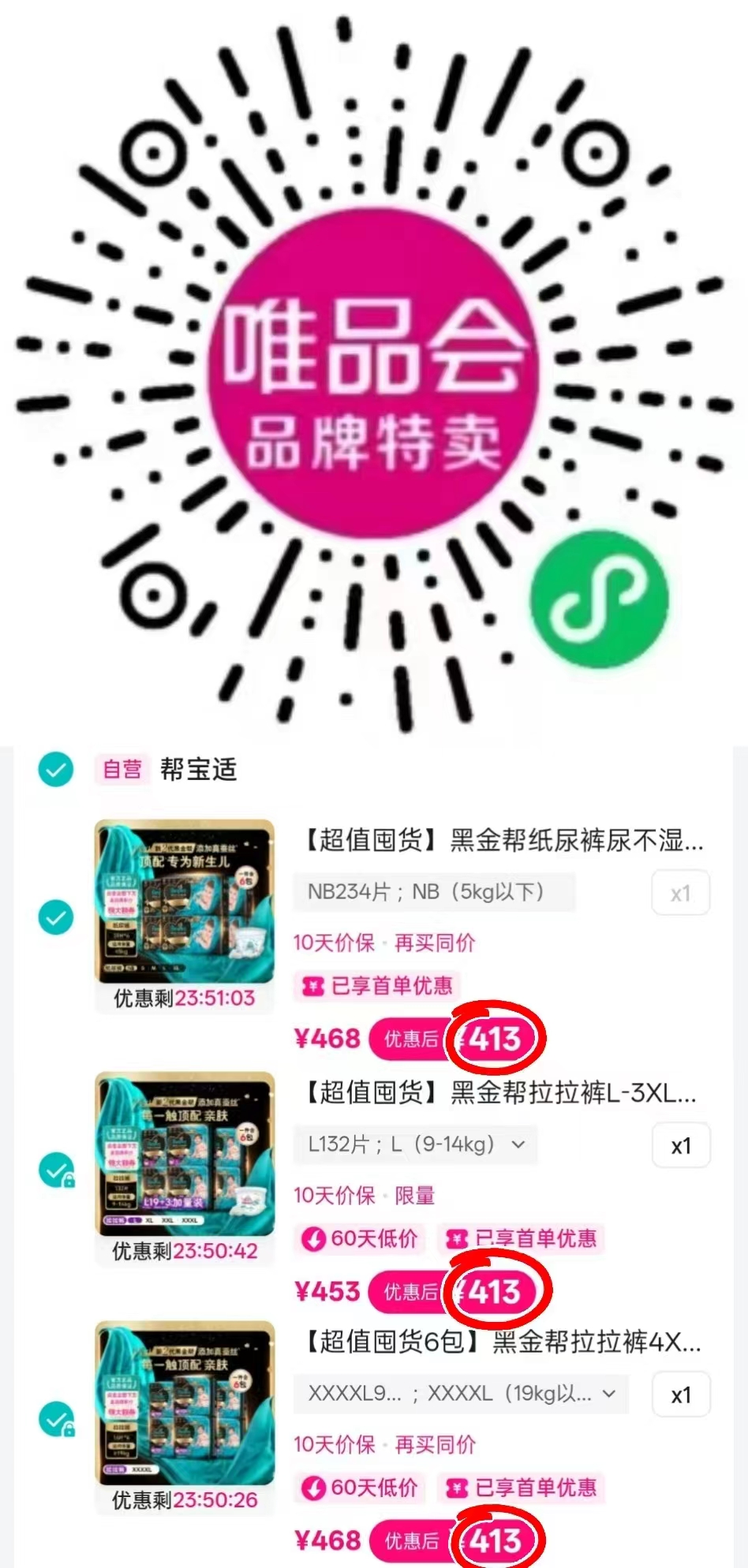Click the lightning icon on XXXXL item's 60天低价 badge
This screenshot has width=748, height=1568.
[316, 1488]
